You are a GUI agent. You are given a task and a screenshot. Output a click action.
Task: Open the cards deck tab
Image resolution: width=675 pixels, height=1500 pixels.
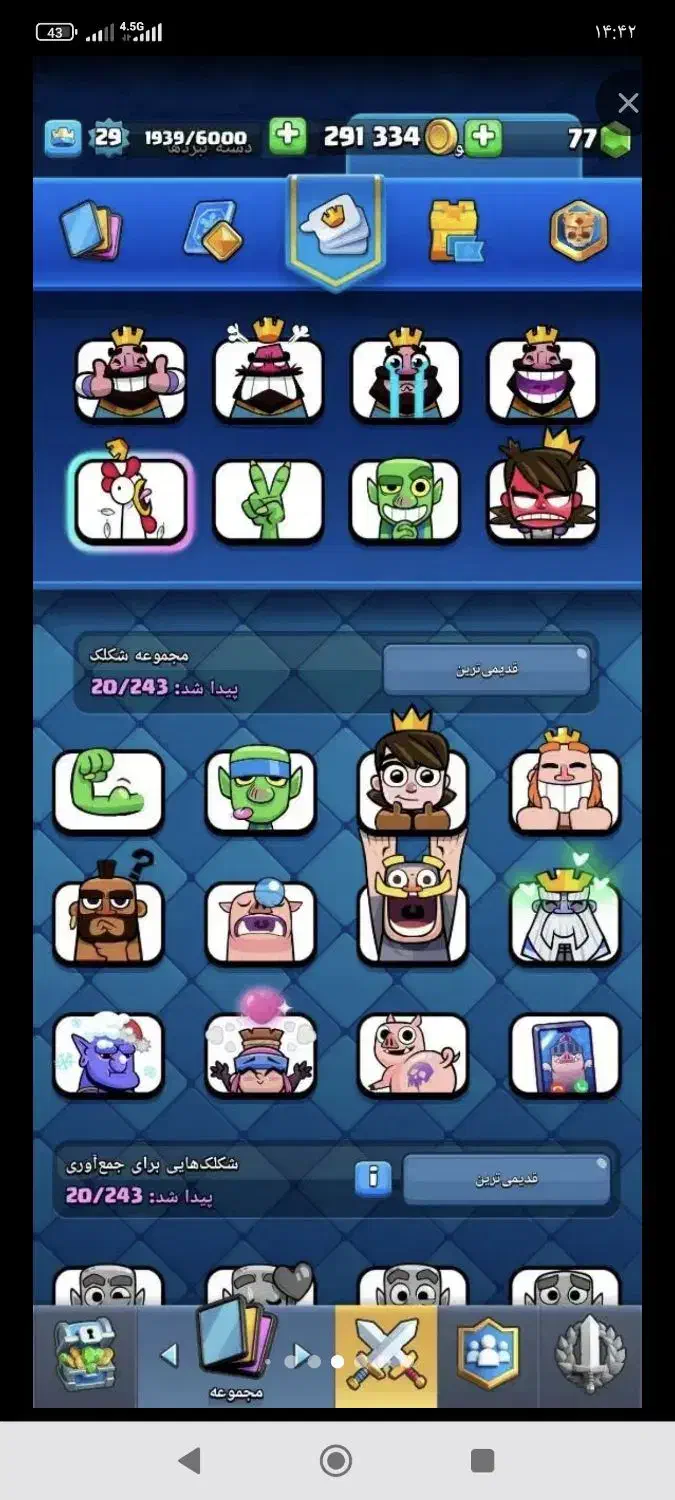pos(90,230)
